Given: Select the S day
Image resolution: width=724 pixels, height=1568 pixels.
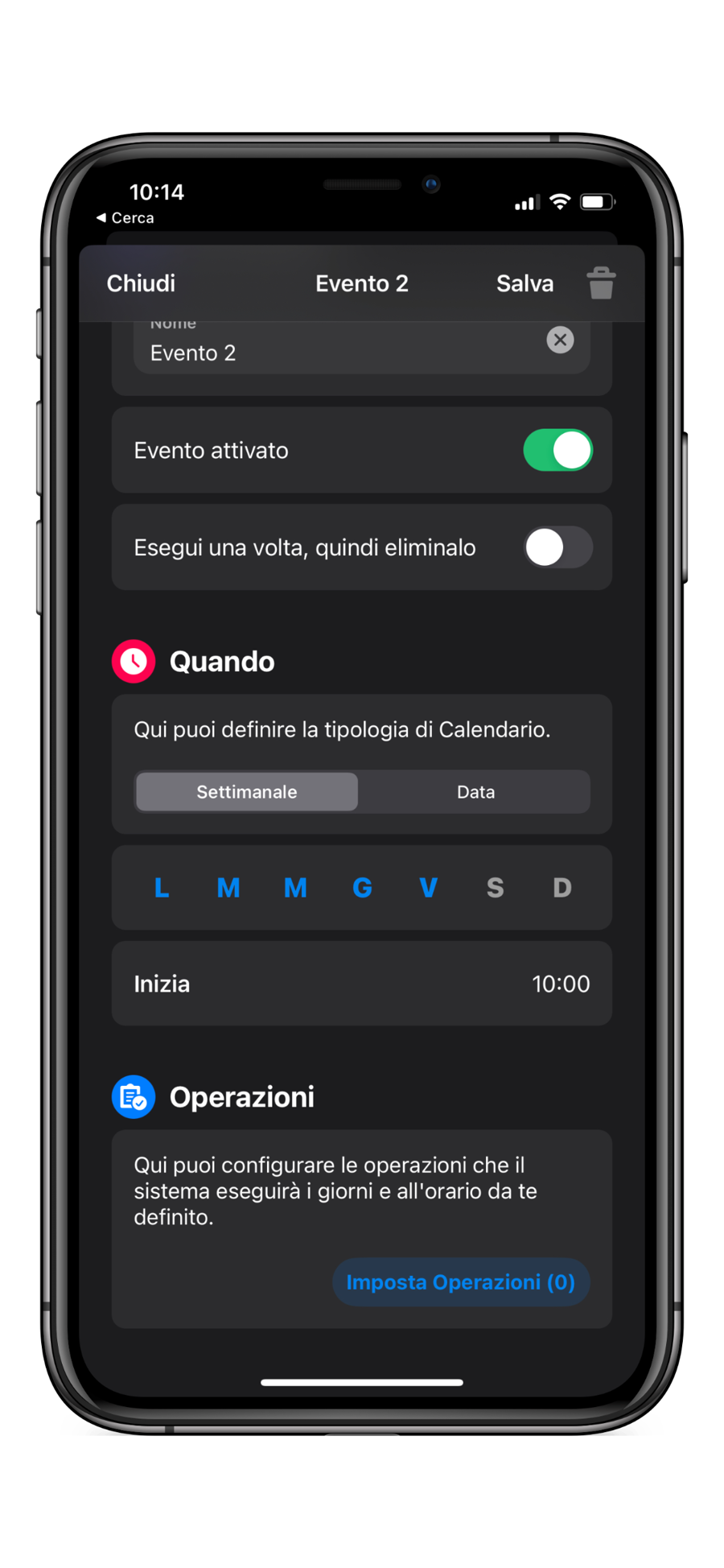Looking at the screenshot, I should (496, 888).
